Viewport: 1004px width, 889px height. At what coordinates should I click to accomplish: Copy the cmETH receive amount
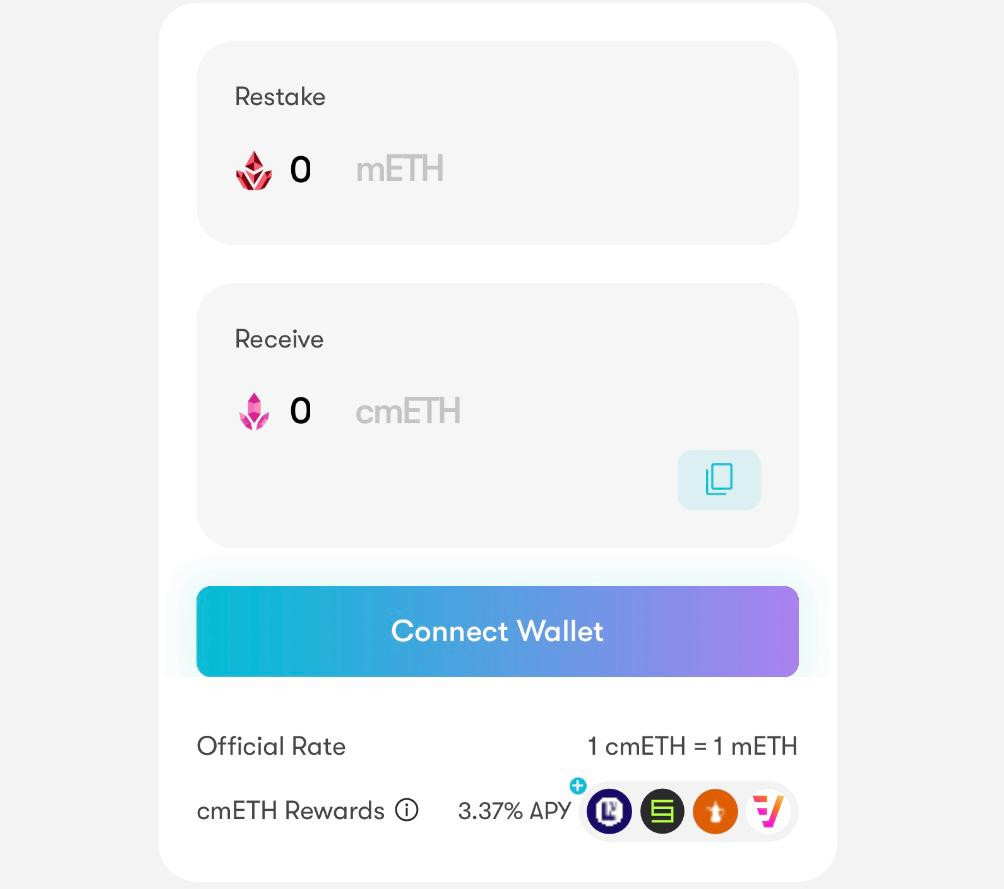[719, 480]
